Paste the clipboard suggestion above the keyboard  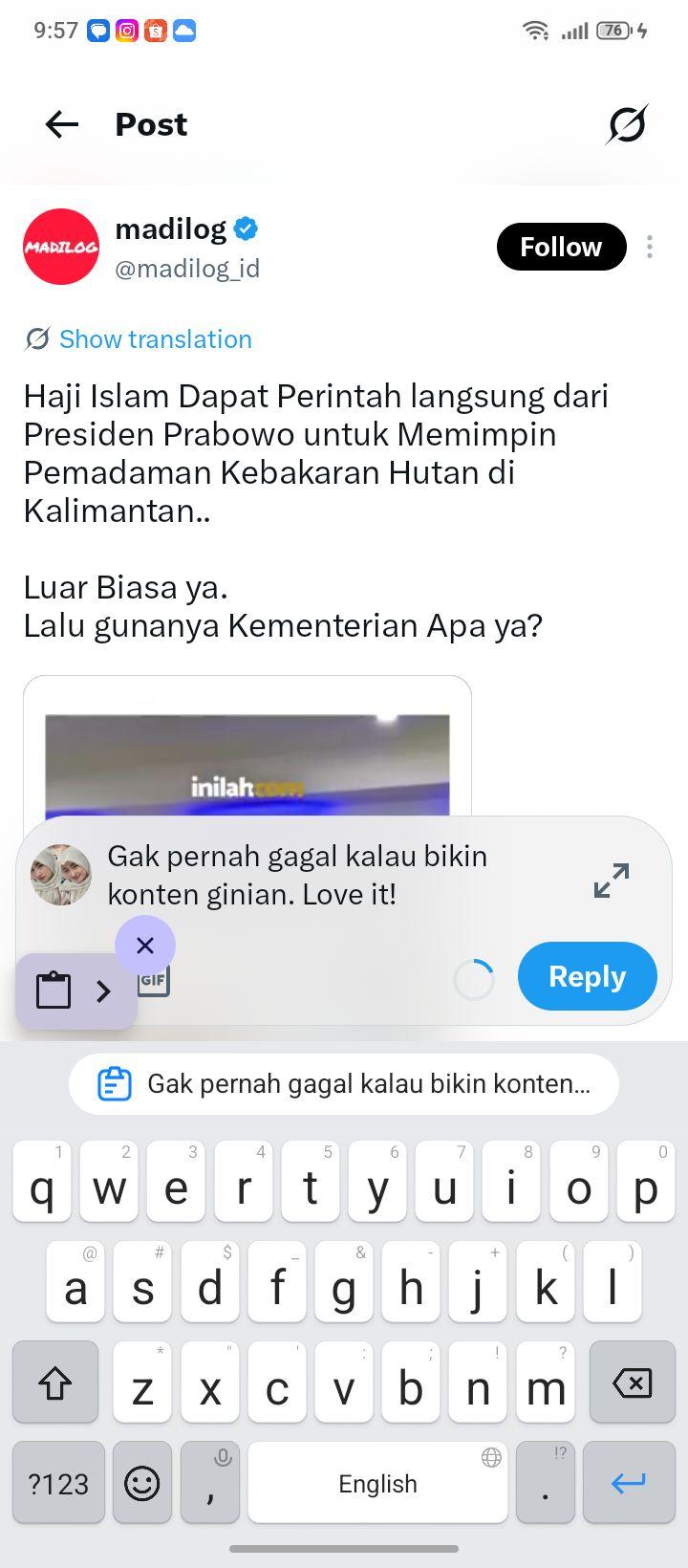(344, 1084)
